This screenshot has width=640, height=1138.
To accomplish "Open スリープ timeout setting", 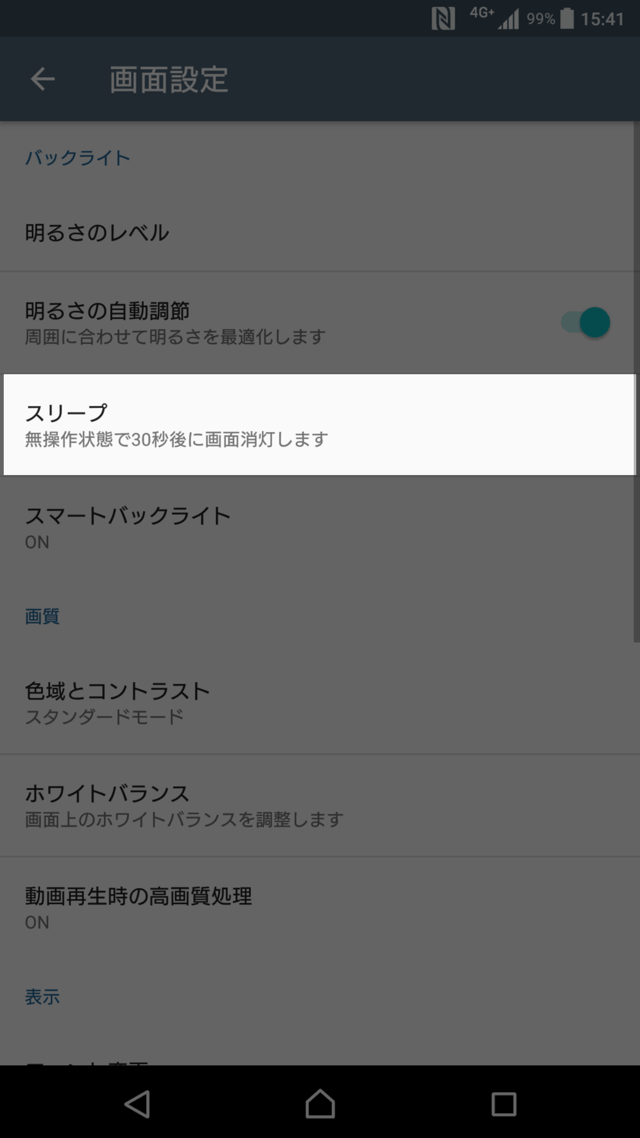I will tap(320, 425).
